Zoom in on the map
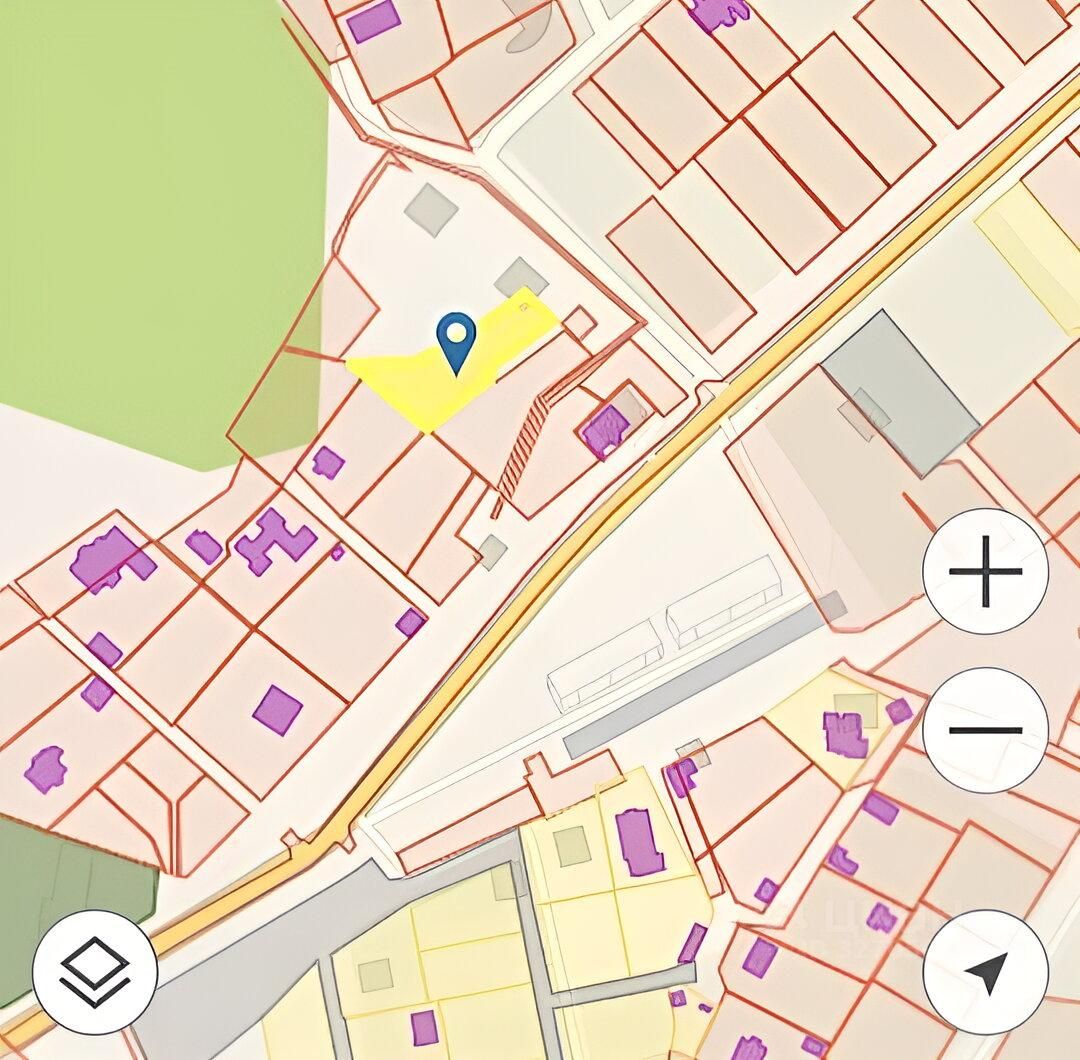The height and width of the screenshot is (1060, 1080). click(985, 571)
